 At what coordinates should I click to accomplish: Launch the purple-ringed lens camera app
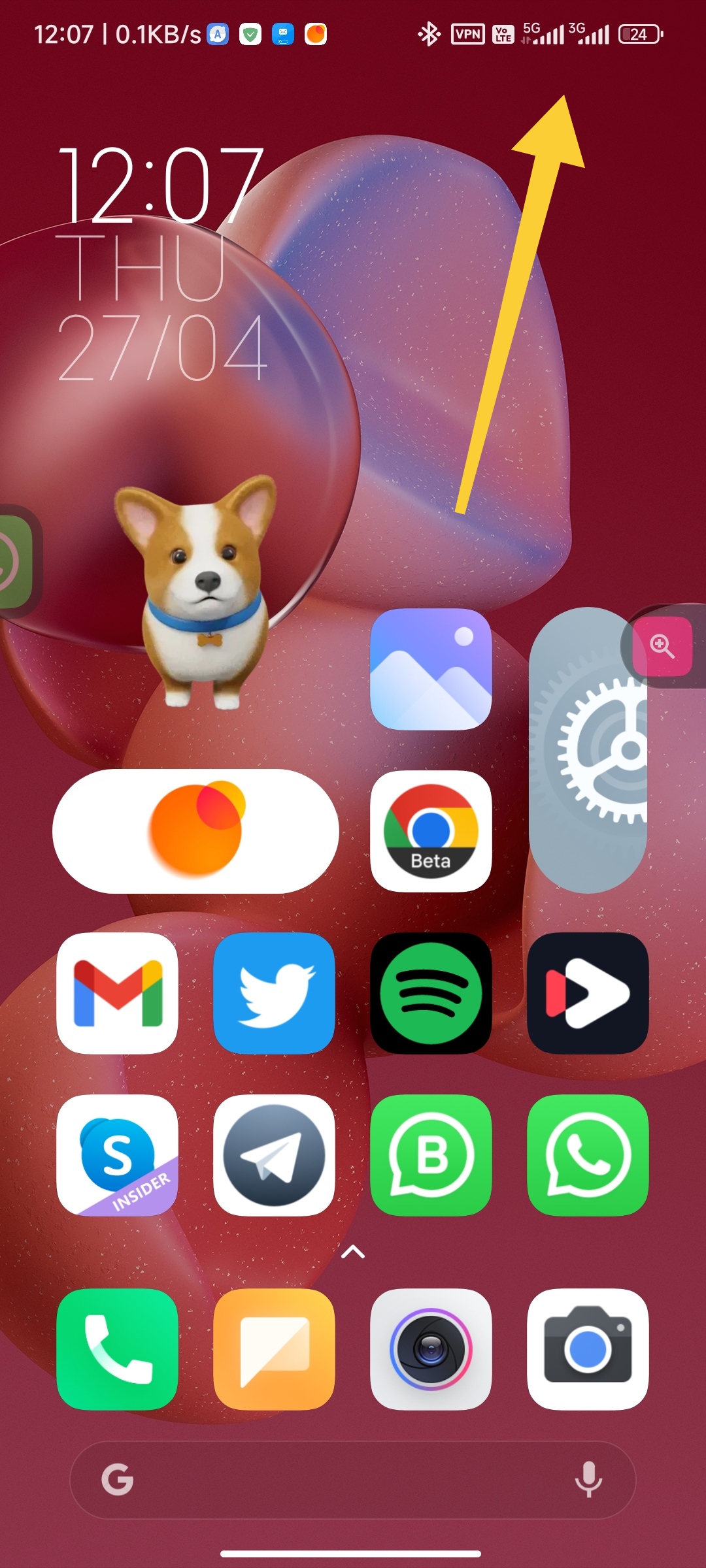click(431, 1349)
